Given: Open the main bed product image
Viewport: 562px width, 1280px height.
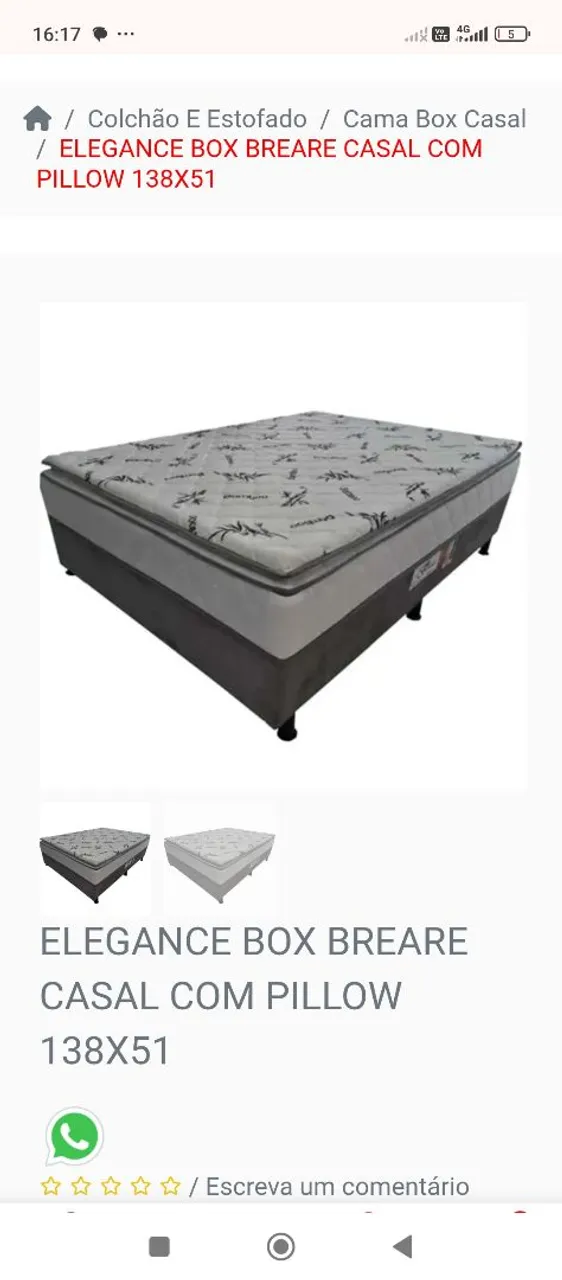Looking at the screenshot, I should click(x=283, y=547).
